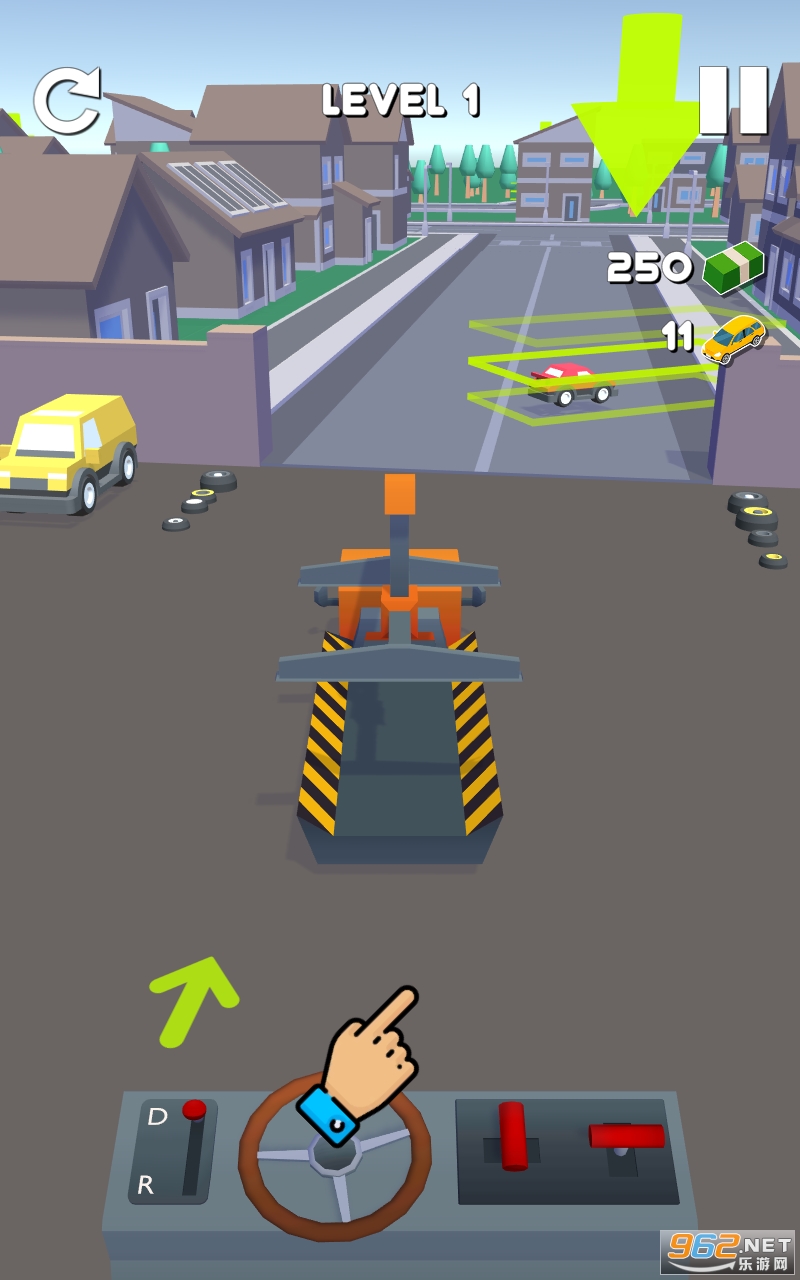Pause the game
Viewport: 800px width, 1280px height.
click(x=733, y=100)
